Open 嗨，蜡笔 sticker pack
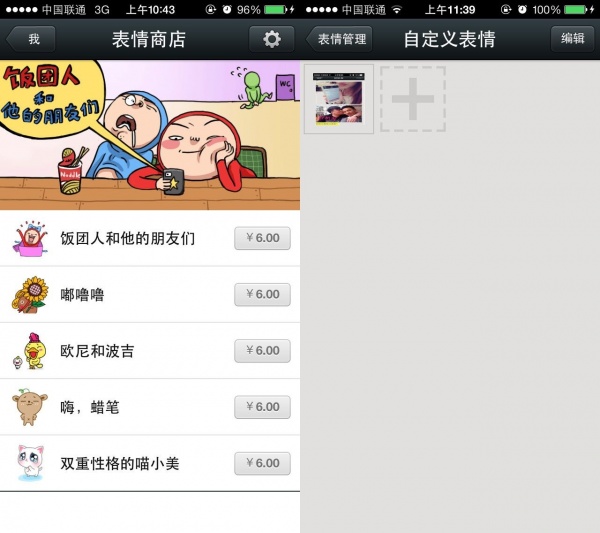 point(90,407)
